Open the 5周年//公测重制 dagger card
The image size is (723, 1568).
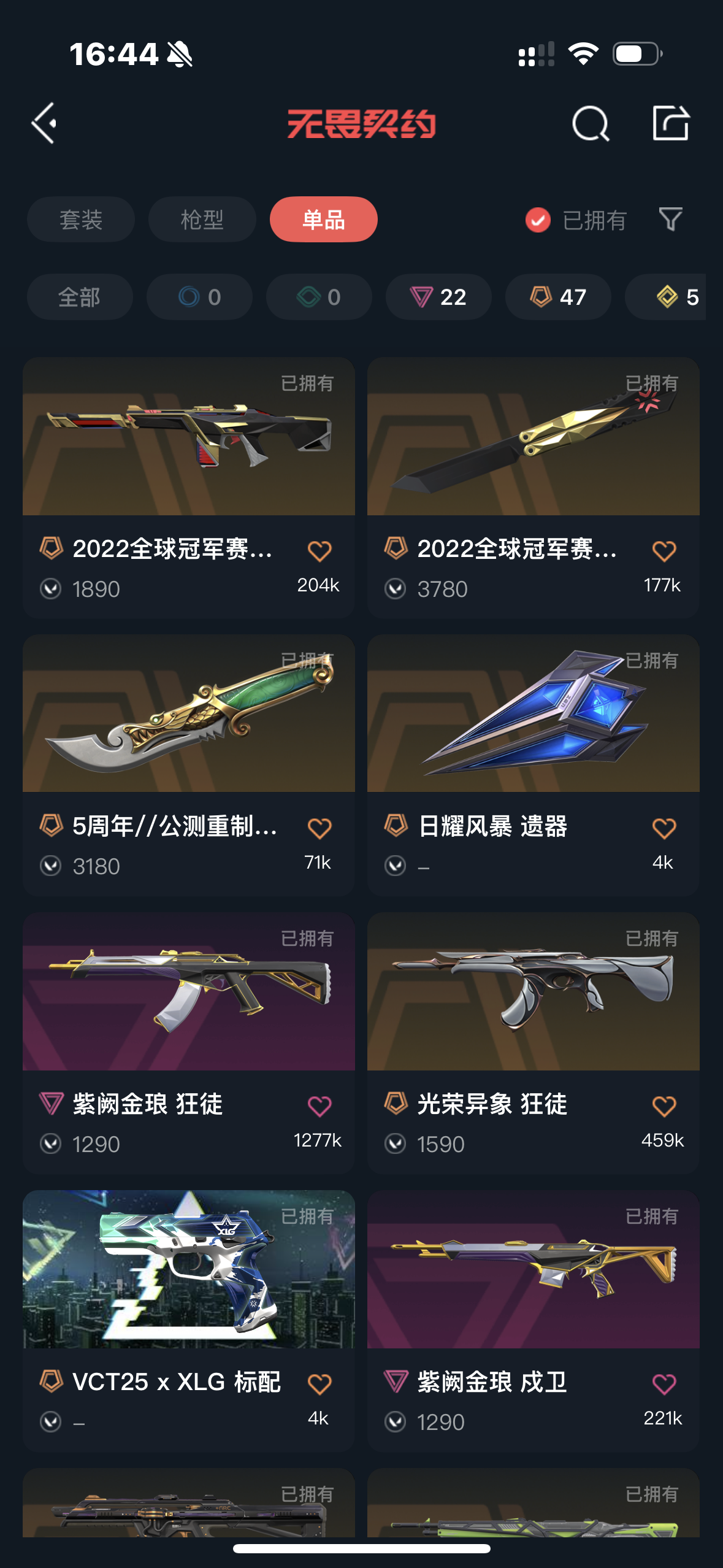[x=189, y=766]
